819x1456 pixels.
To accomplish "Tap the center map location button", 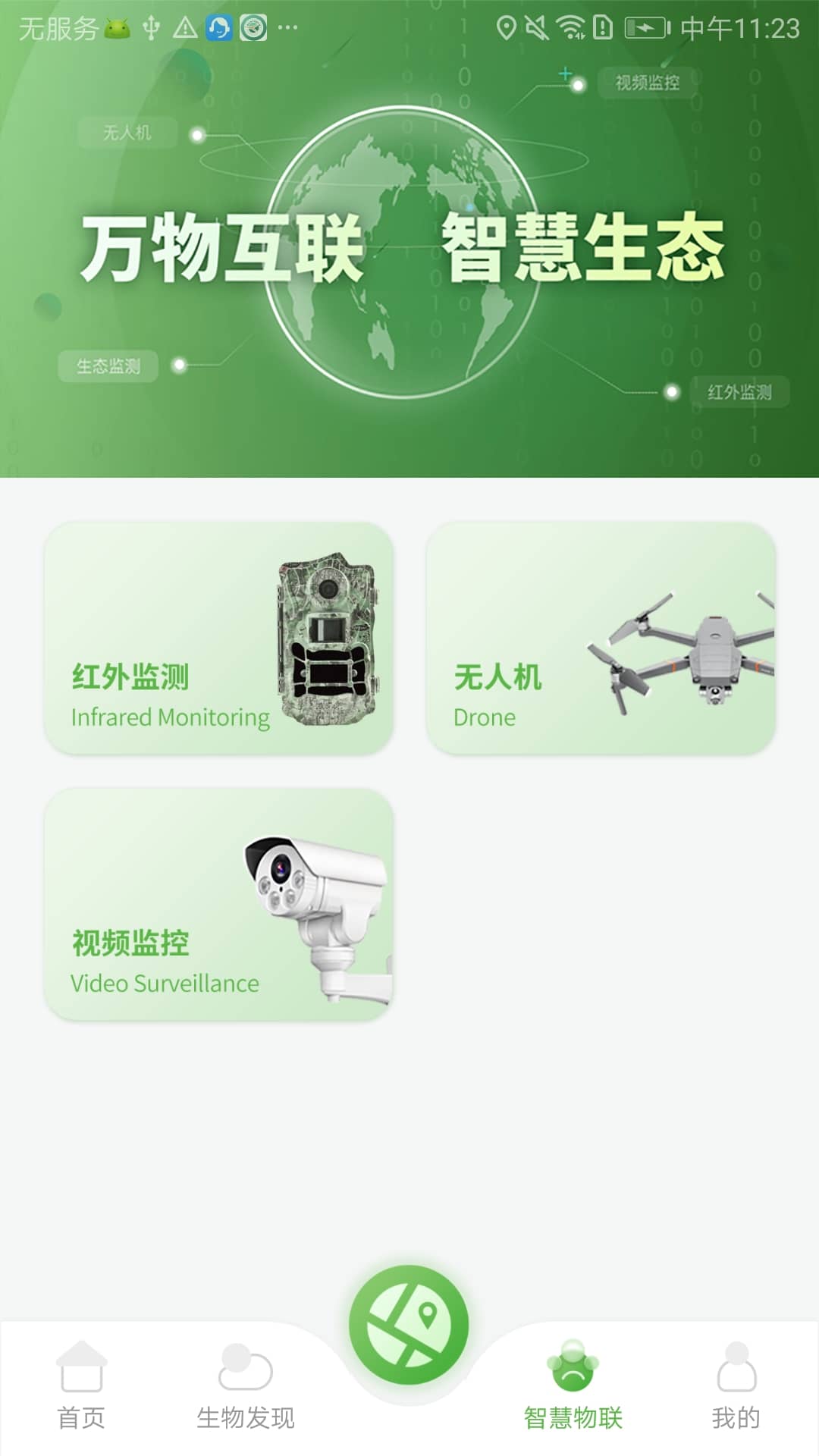I will 409,1326.
